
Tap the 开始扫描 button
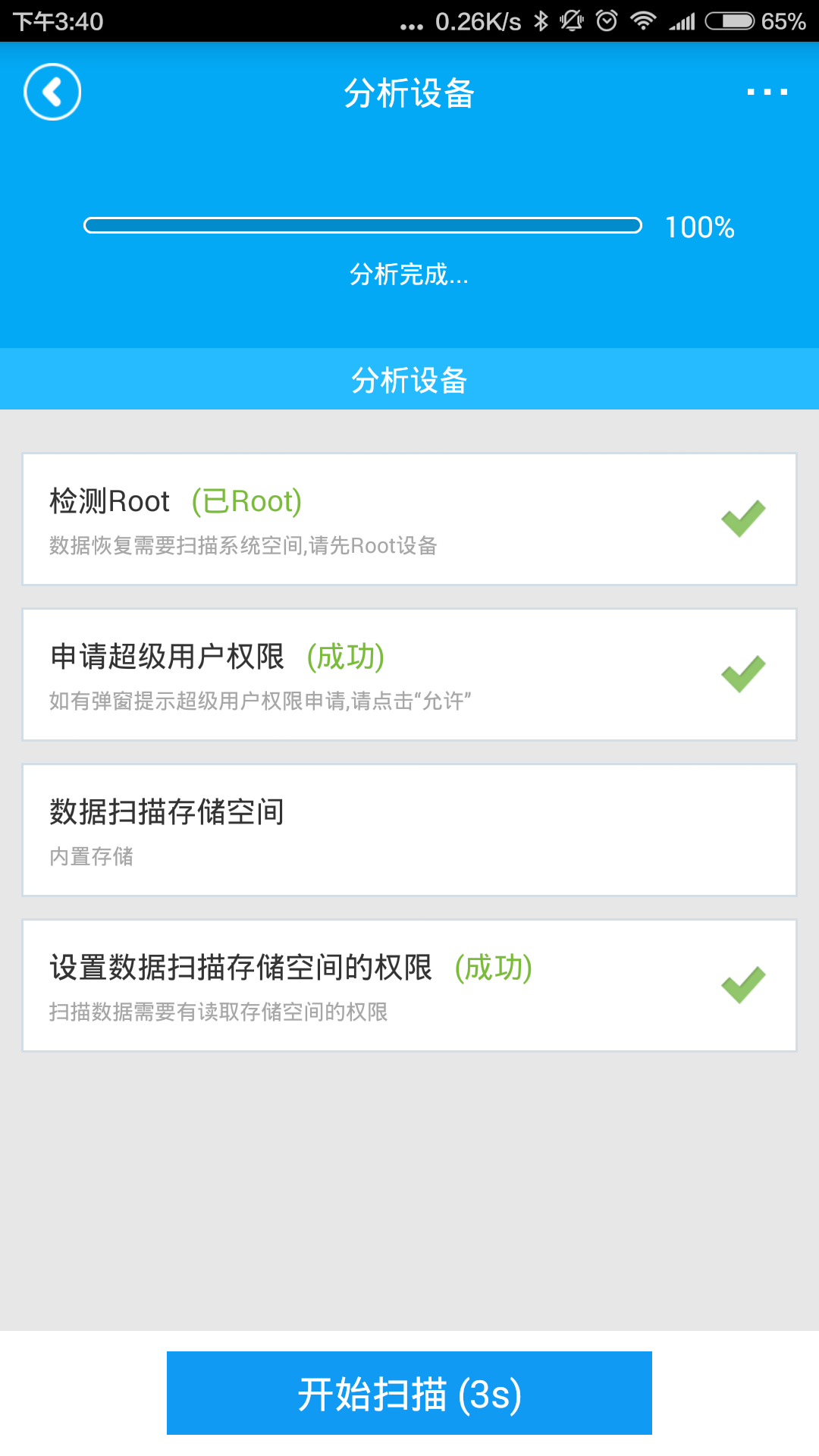(409, 1393)
